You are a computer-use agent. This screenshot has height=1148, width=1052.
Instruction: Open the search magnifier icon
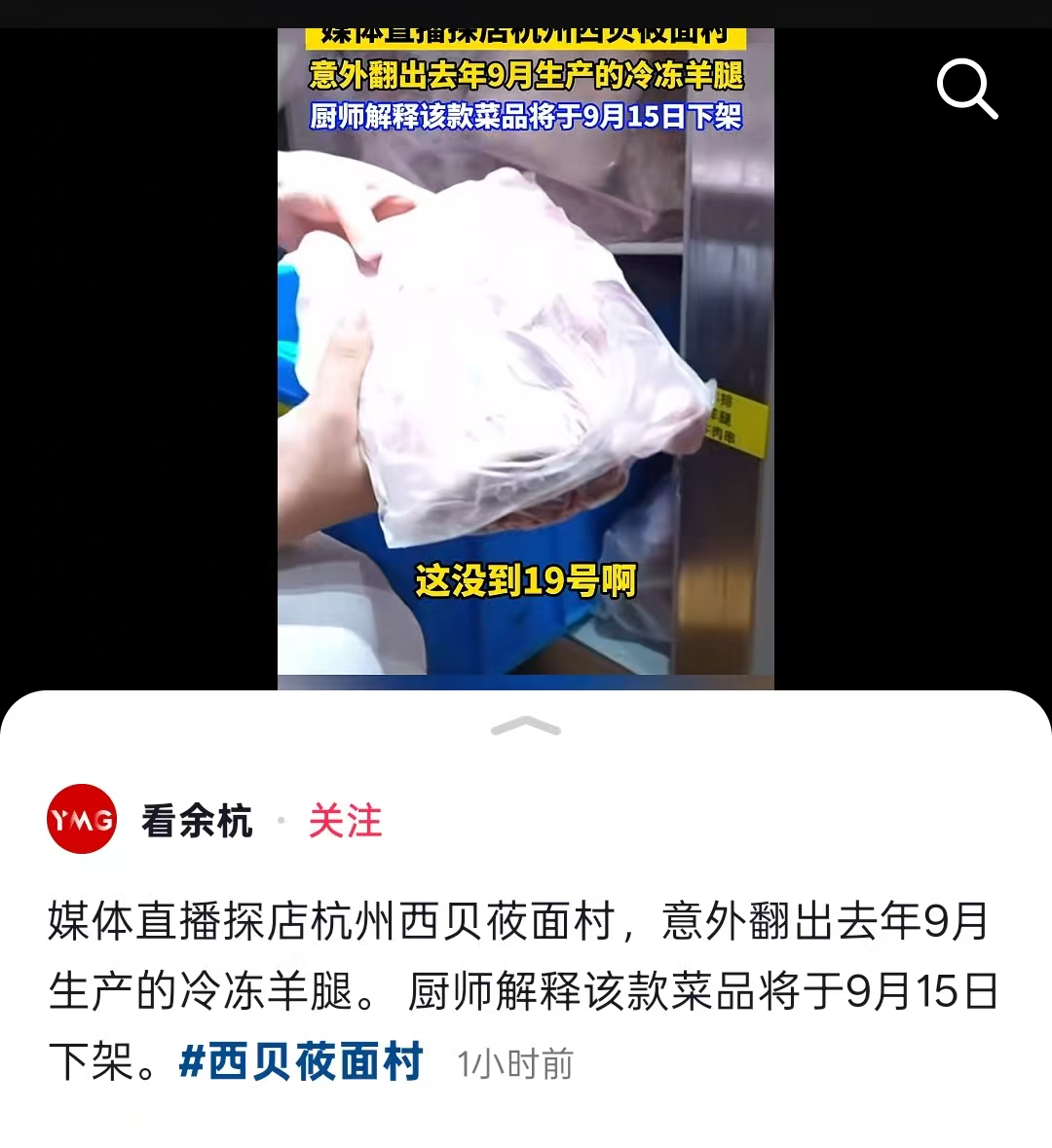click(966, 89)
